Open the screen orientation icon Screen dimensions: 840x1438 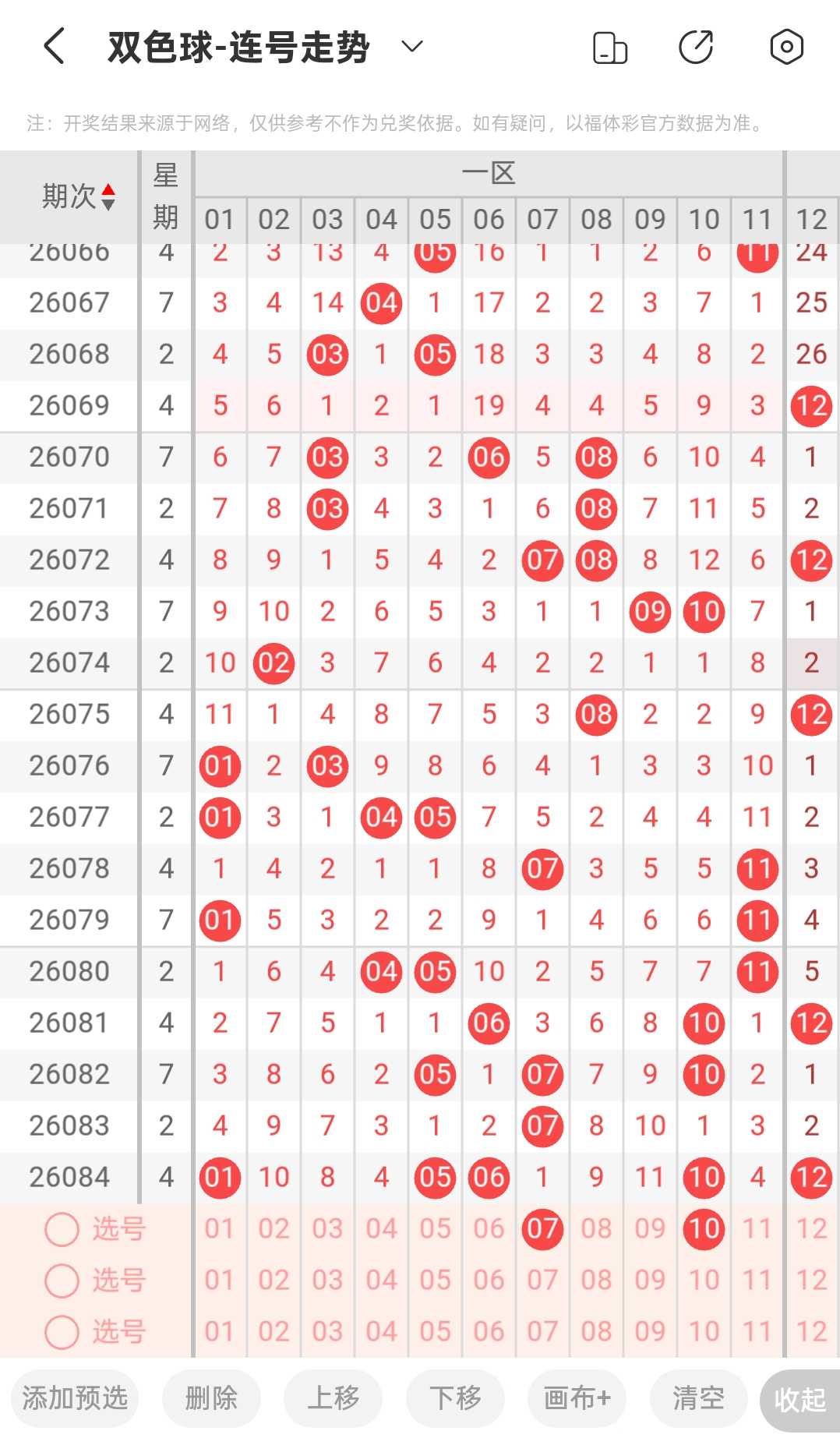tap(610, 47)
